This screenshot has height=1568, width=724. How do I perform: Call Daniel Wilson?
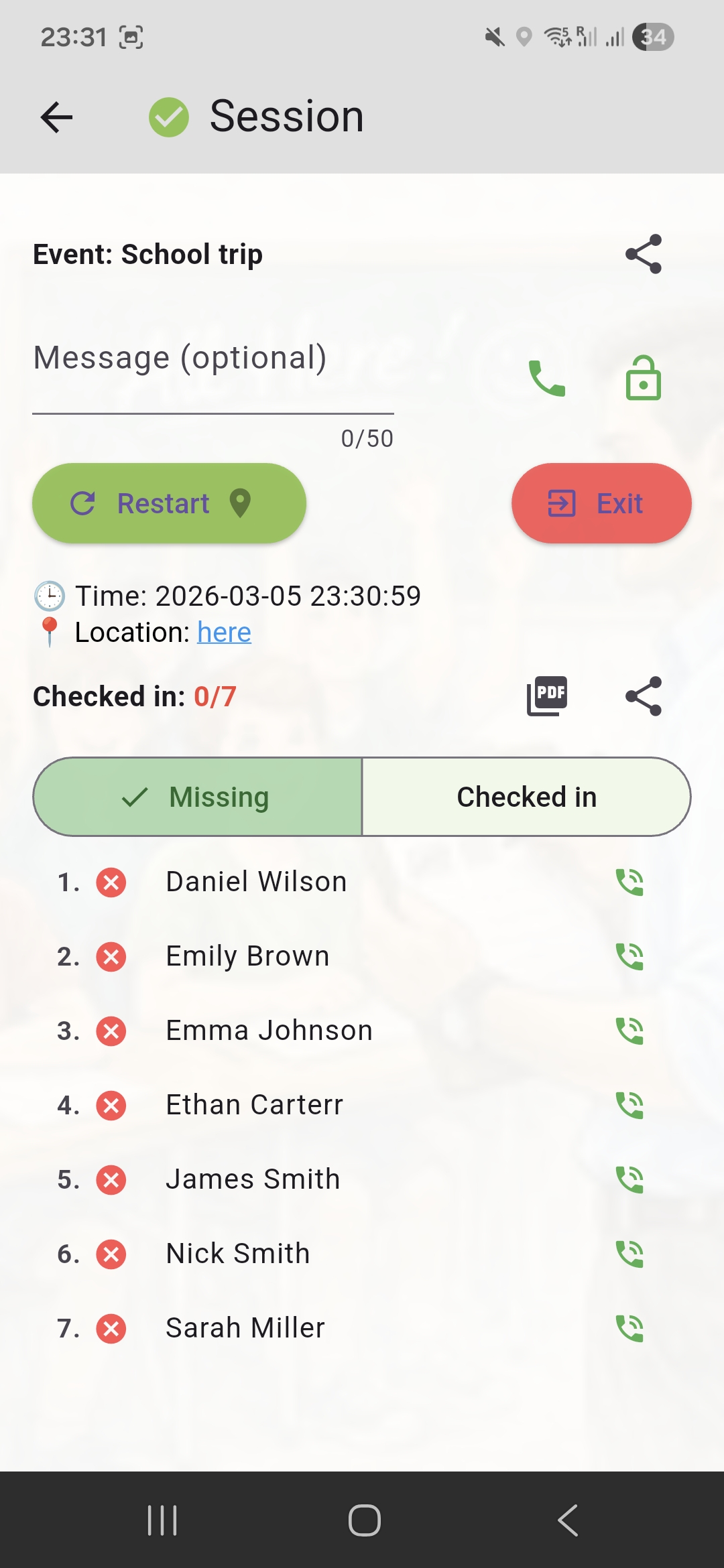(630, 883)
